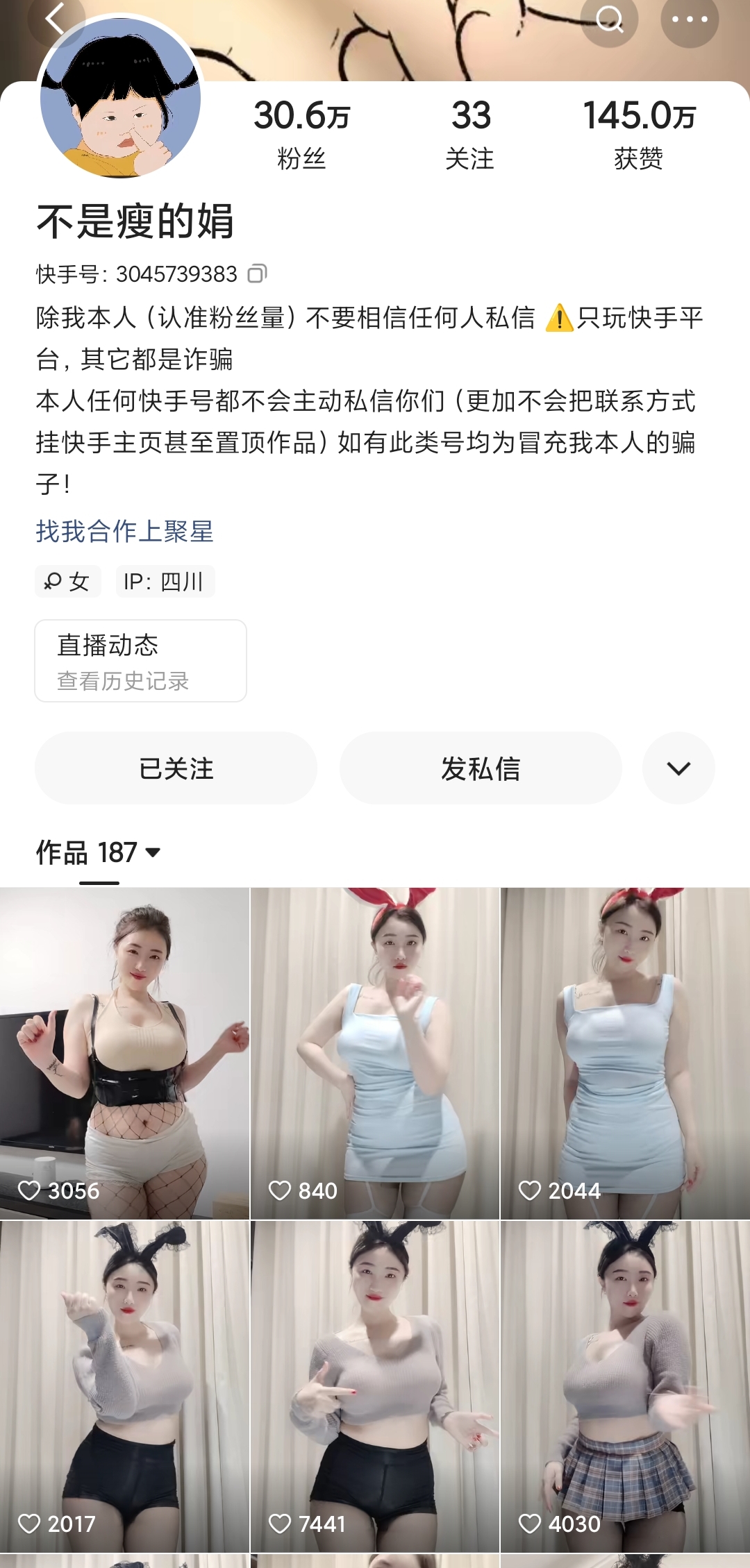Open the three-dot overflow menu
The height and width of the screenshot is (1568, 750).
pyautogui.click(x=689, y=19)
